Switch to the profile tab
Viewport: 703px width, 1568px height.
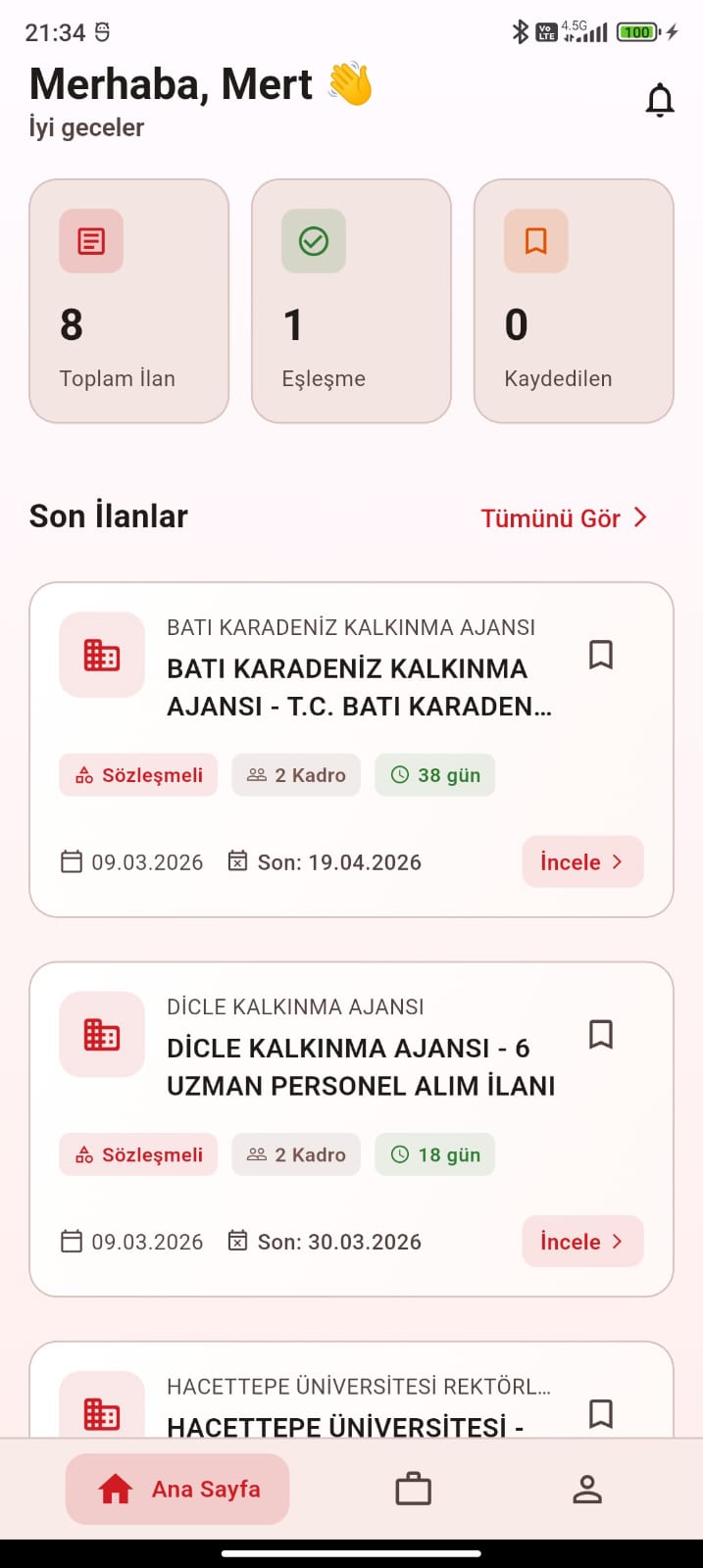tap(586, 1490)
